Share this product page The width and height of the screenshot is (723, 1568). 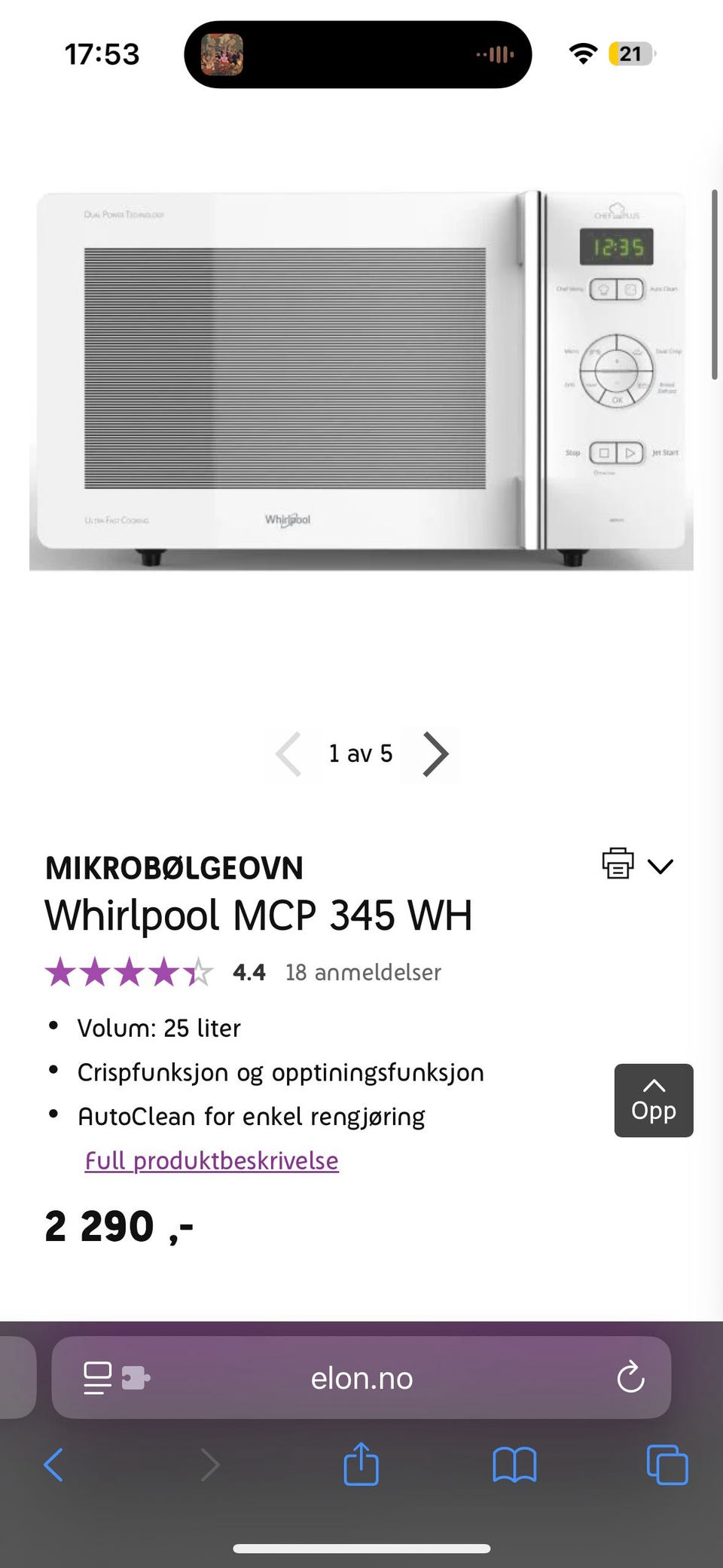point(361,1463)
